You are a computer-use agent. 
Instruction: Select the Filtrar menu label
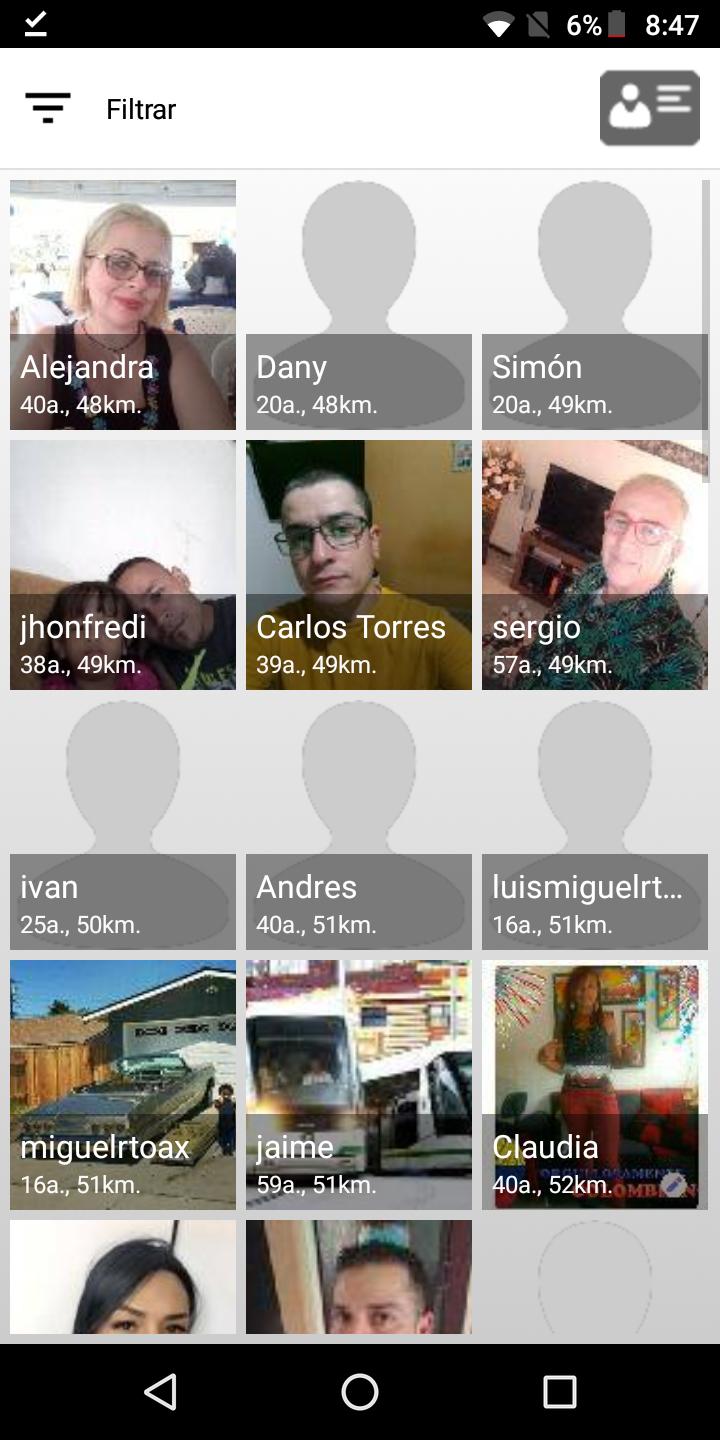140,109
